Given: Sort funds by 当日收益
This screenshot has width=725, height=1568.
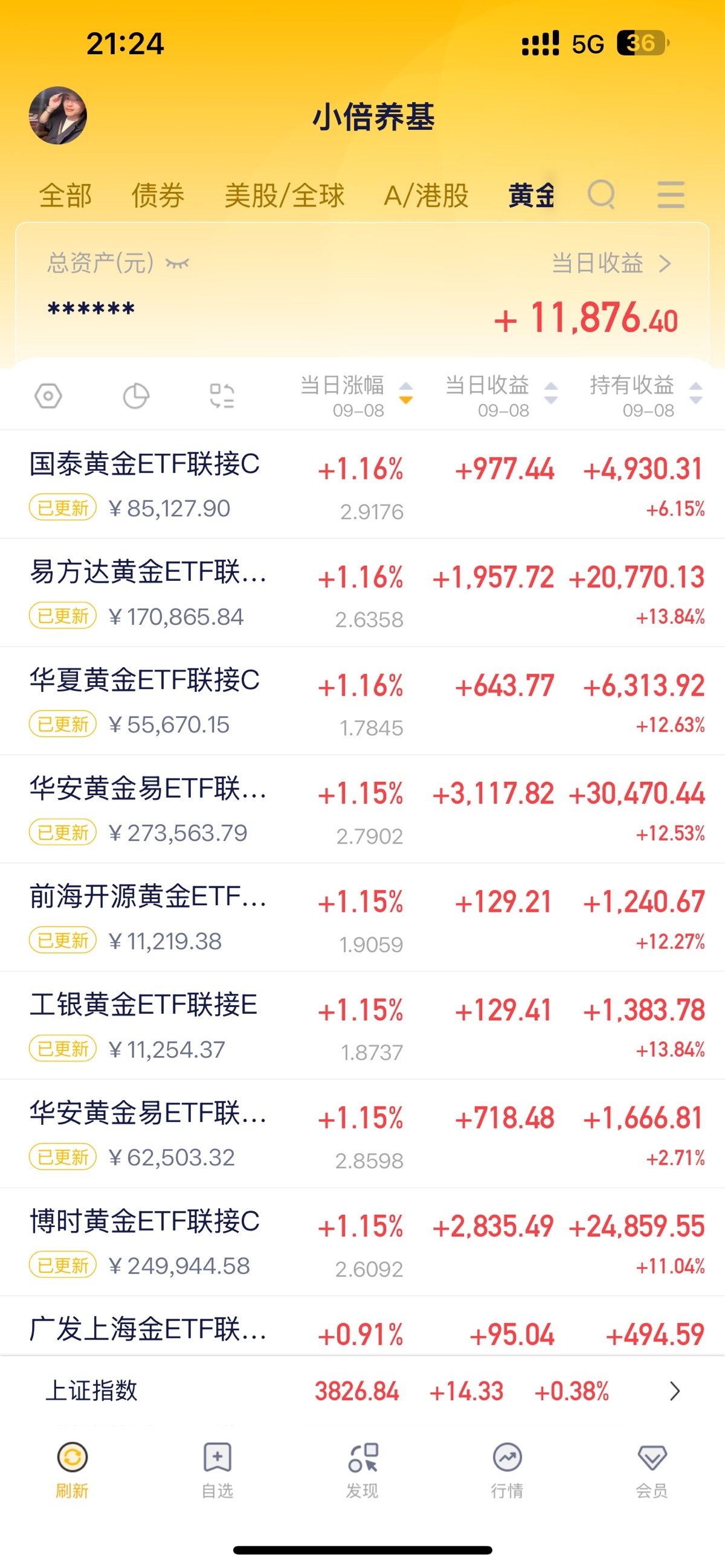Looking at the screenshot, I should coord(502,394).
